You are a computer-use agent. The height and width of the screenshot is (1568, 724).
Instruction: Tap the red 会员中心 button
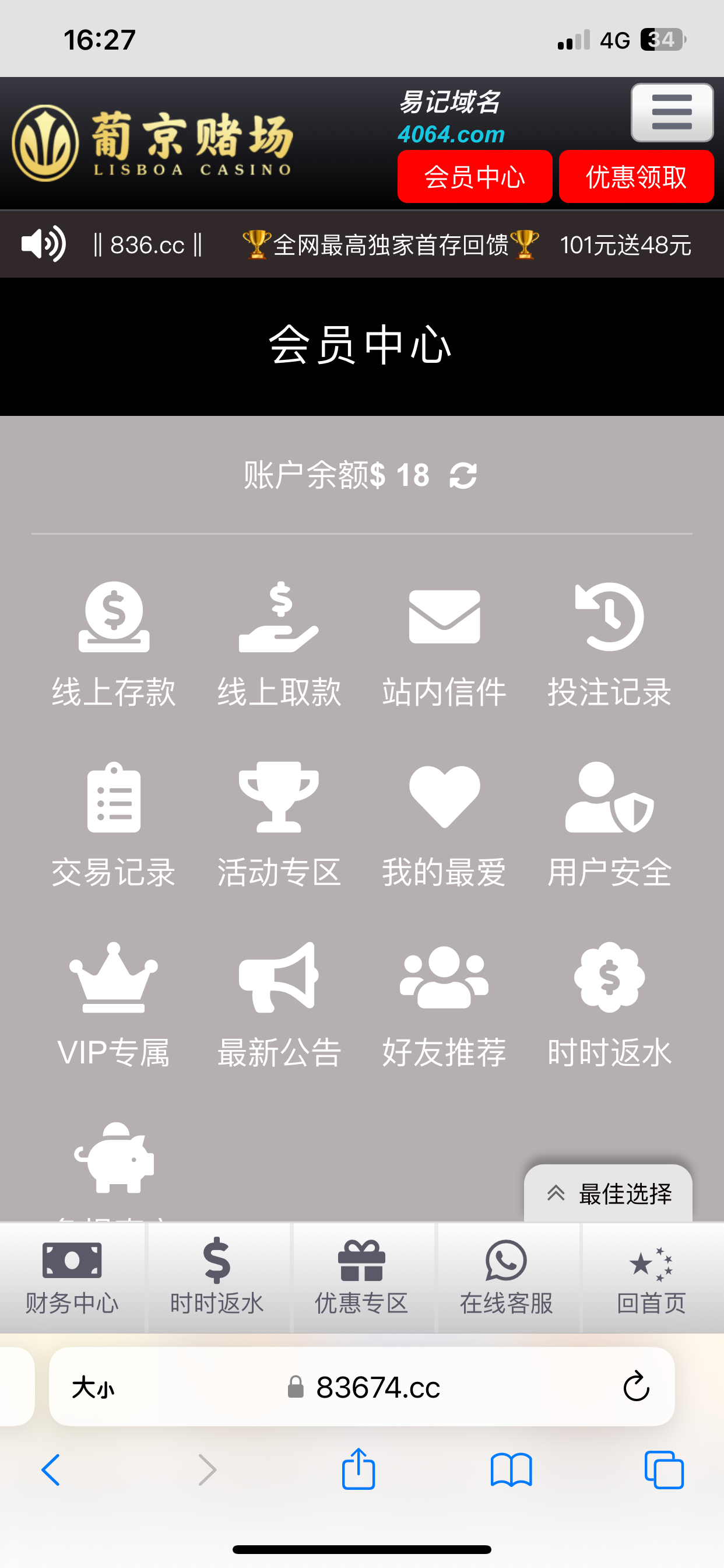click(475, 177)
